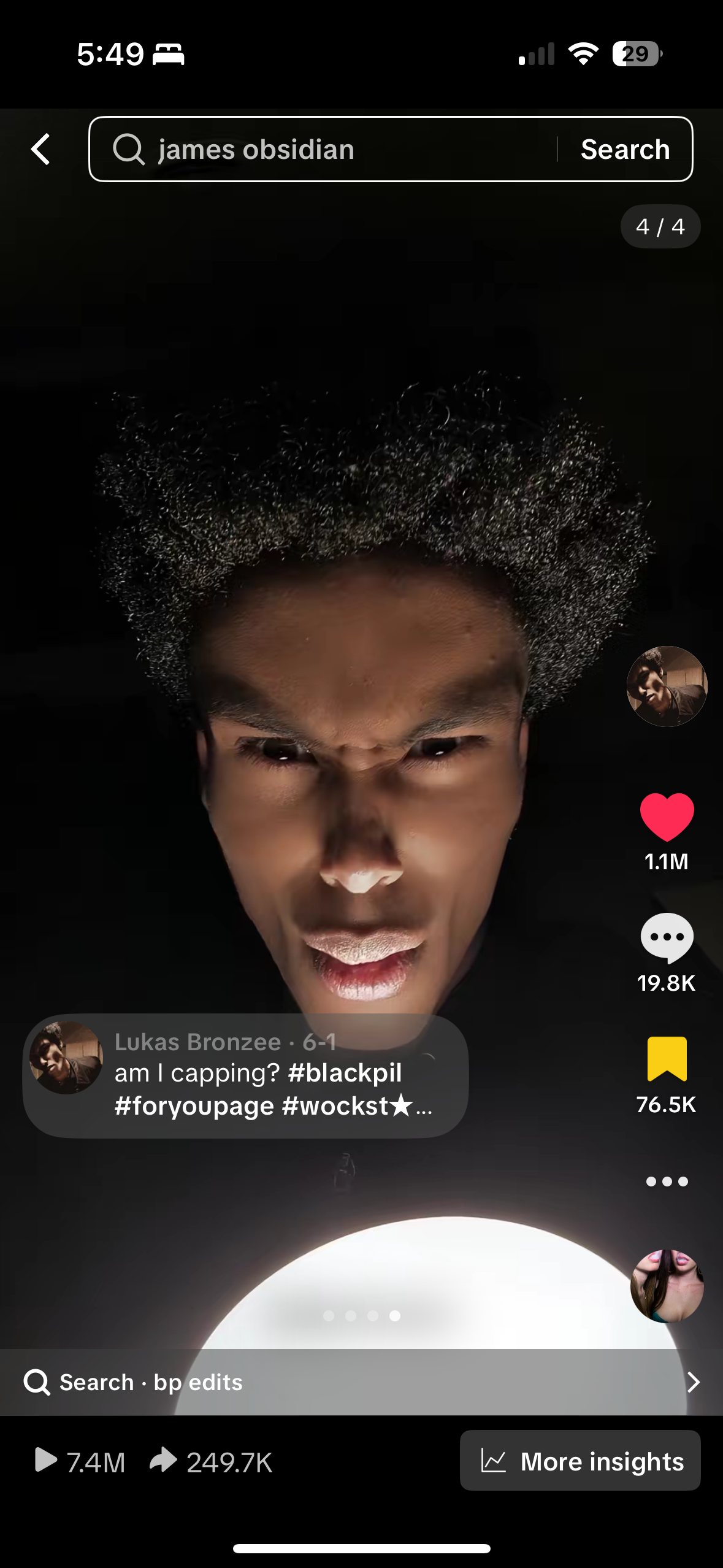Go back using the arrow icon
The height and width of the screenshot is (1568, 723).
40,149
